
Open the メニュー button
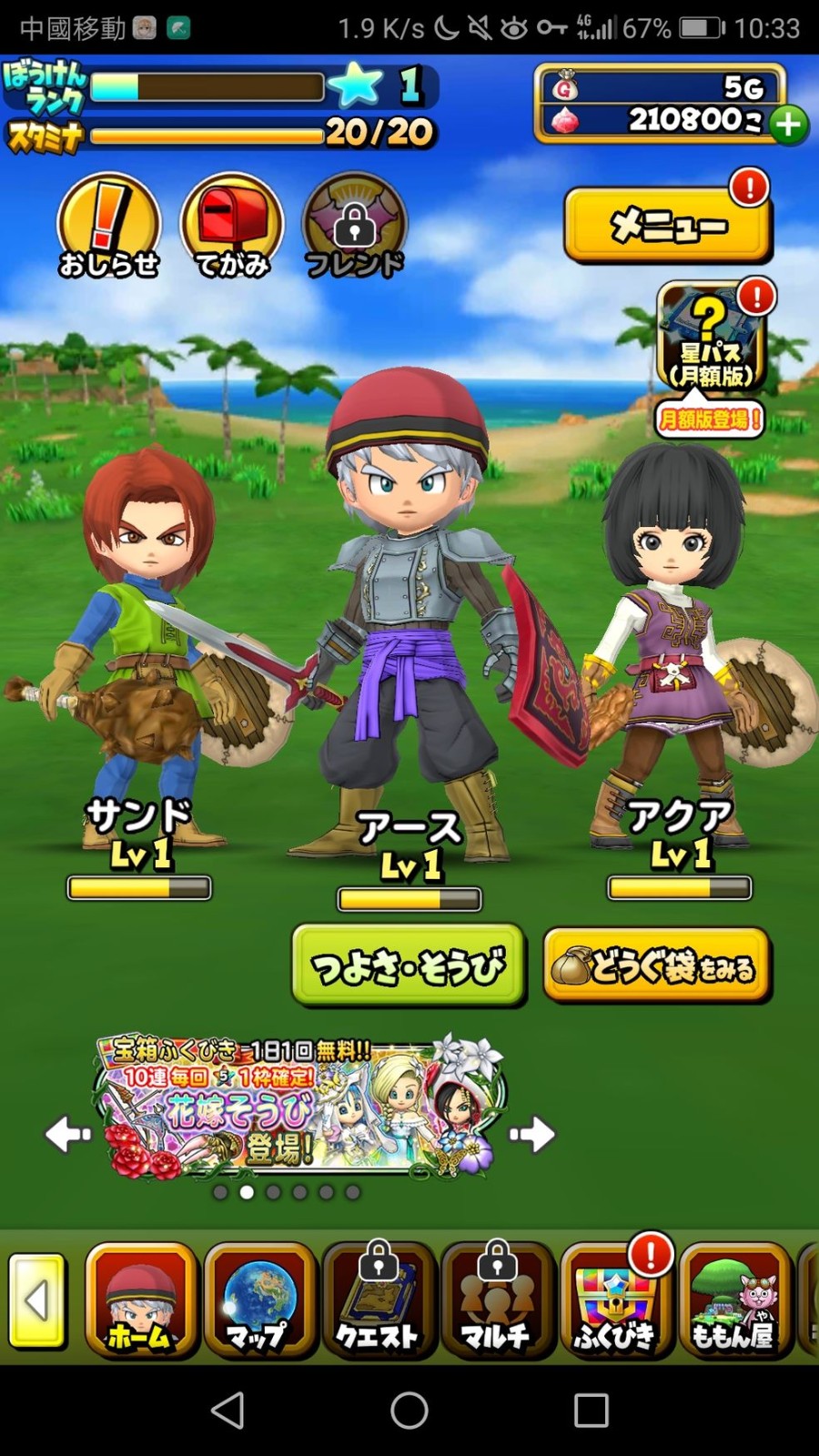click(668, 225)
